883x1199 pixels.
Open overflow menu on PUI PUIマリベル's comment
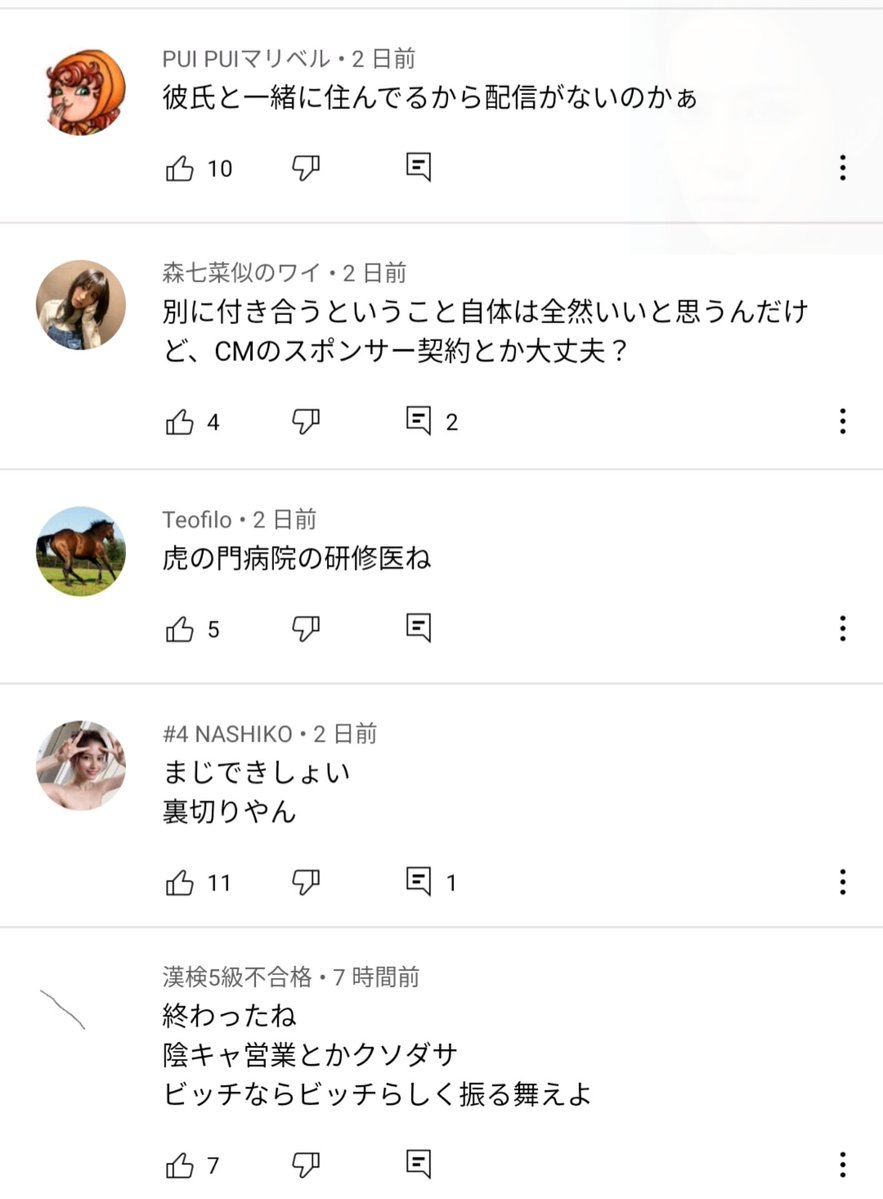tap(843, 168)
